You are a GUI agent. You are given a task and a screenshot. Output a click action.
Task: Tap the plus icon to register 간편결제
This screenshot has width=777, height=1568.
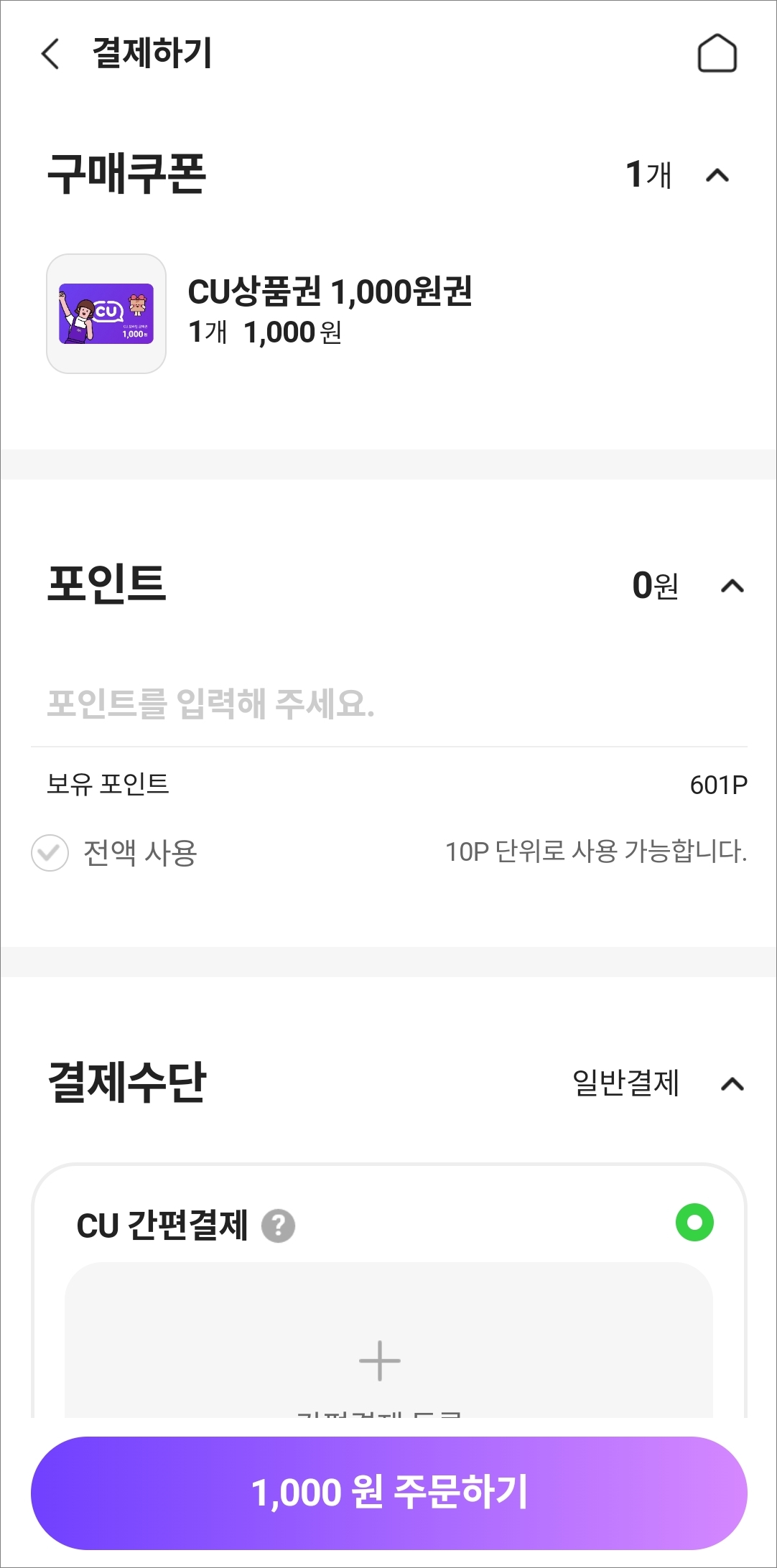(378, 1359)
